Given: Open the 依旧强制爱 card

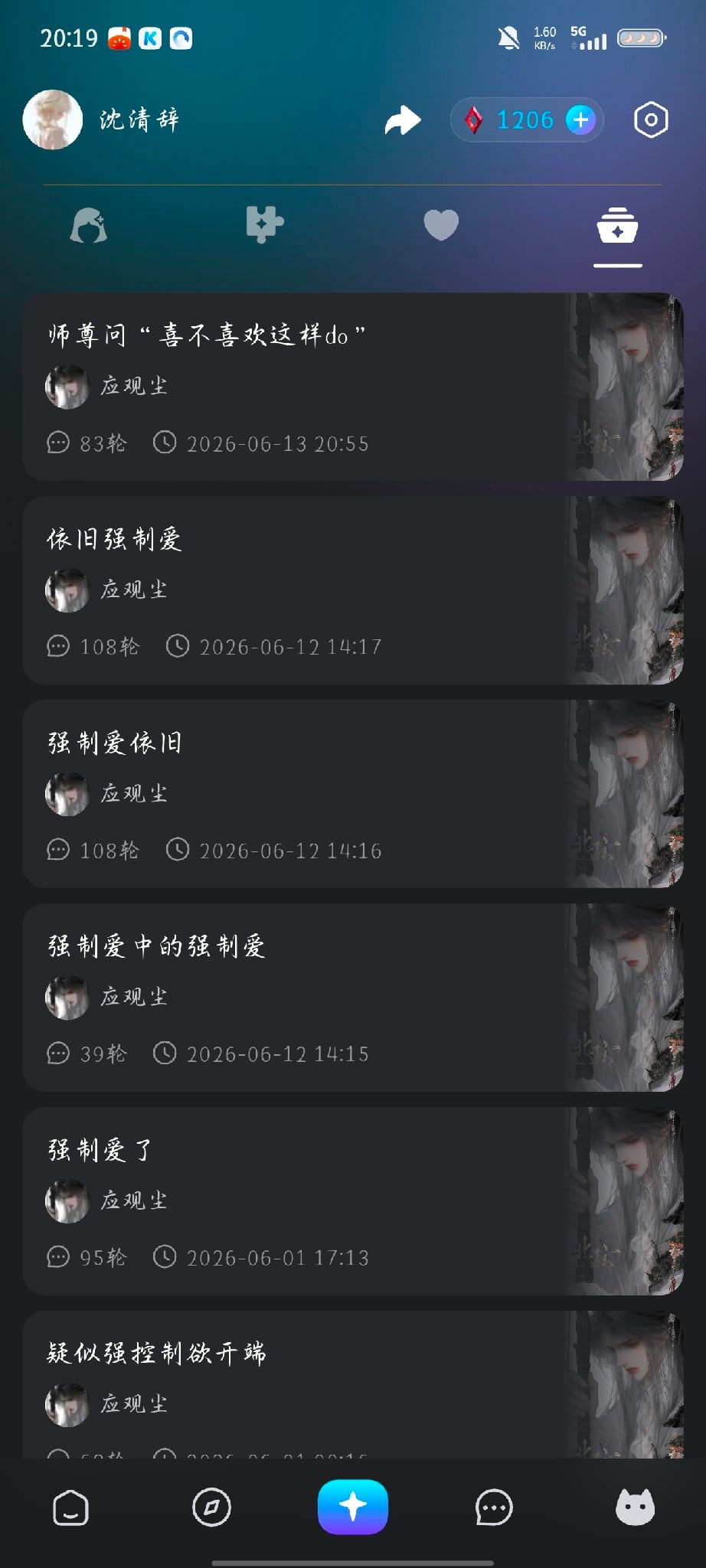Looking at the screenshot, I should pos(353,590).
